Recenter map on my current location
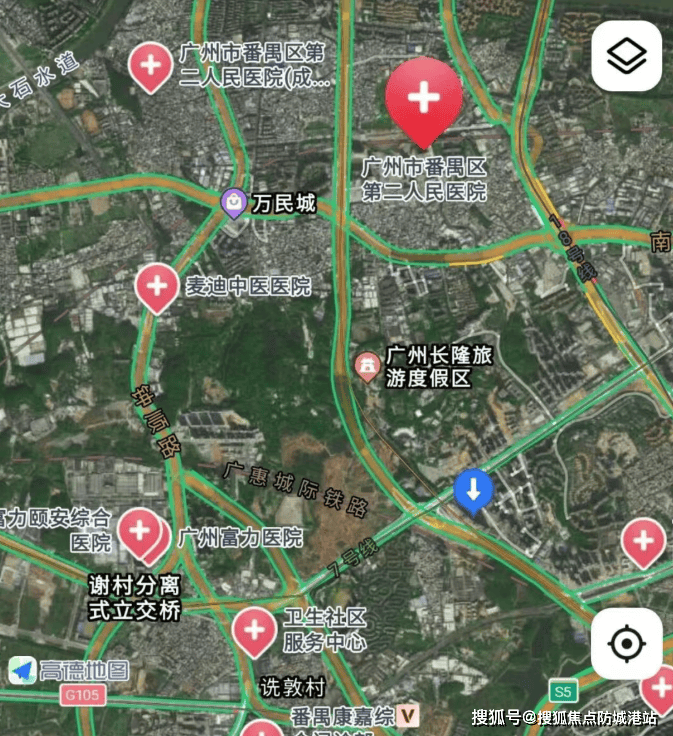Image resolution: width=673 pixels, height=736 pixels. 627,644
